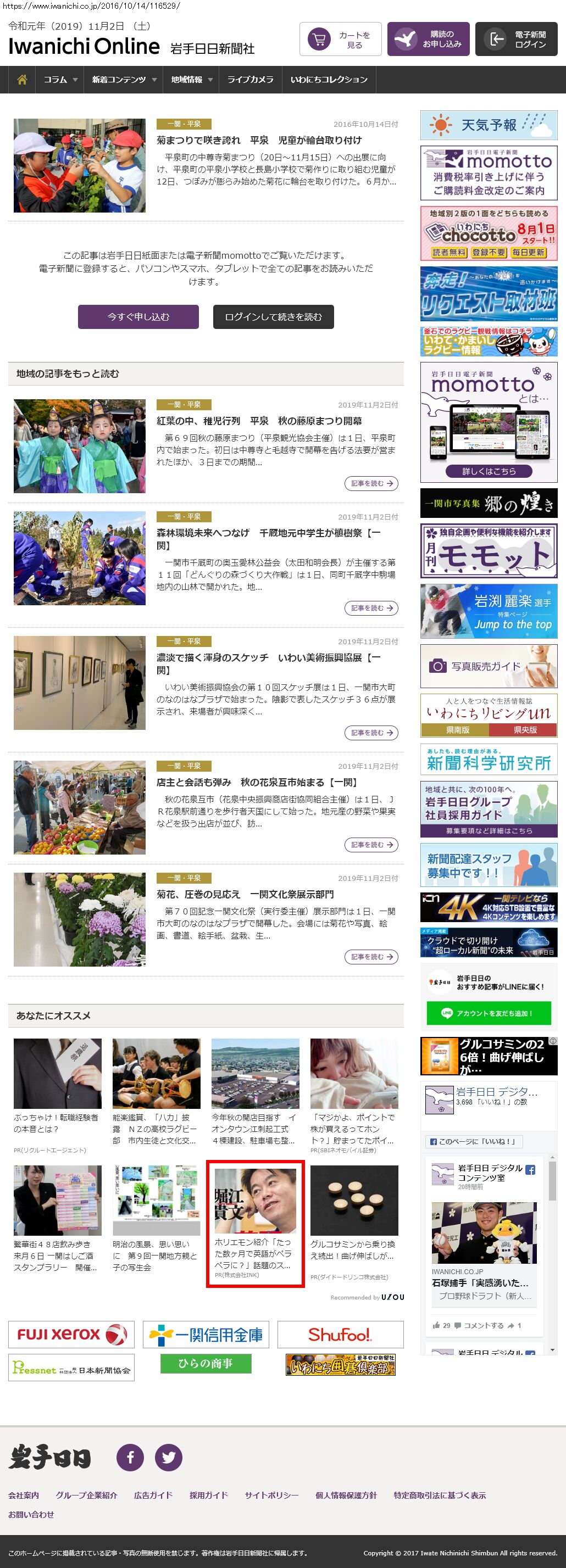Open the お問い合わせ contact link

30,1514
